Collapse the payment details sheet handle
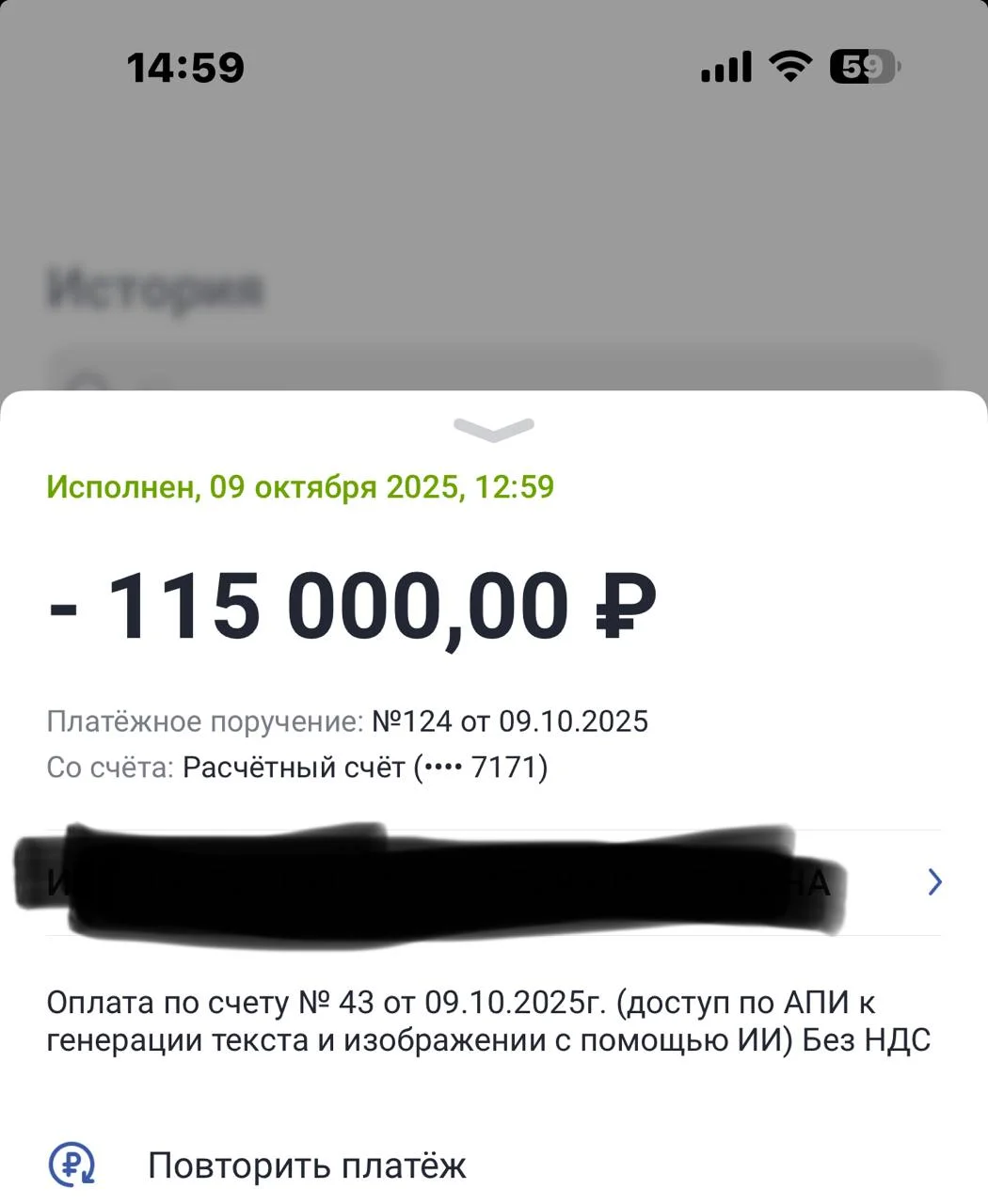This screenshot has height=1204, width=988. [x=493, y=429]
